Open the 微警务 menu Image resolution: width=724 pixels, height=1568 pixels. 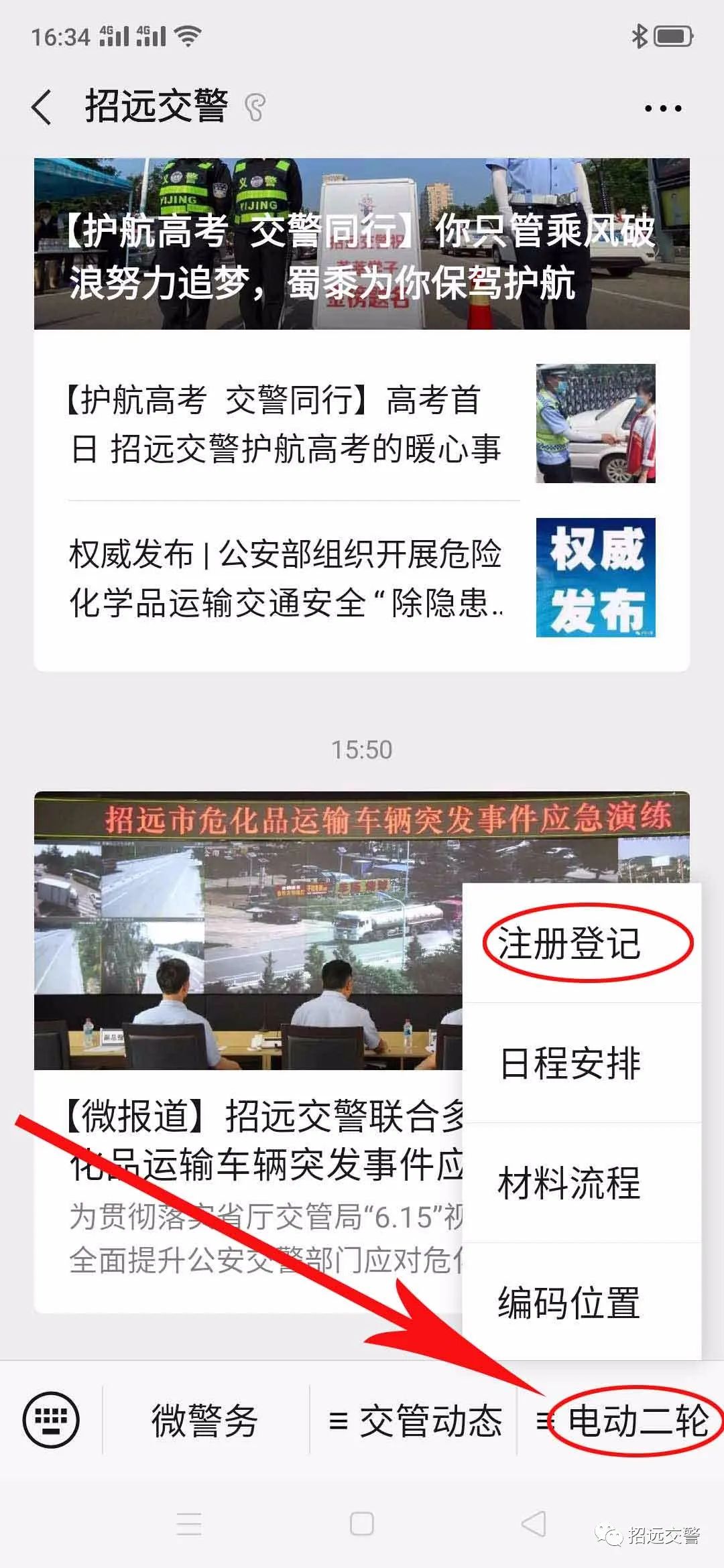[x=205, y=1421]
